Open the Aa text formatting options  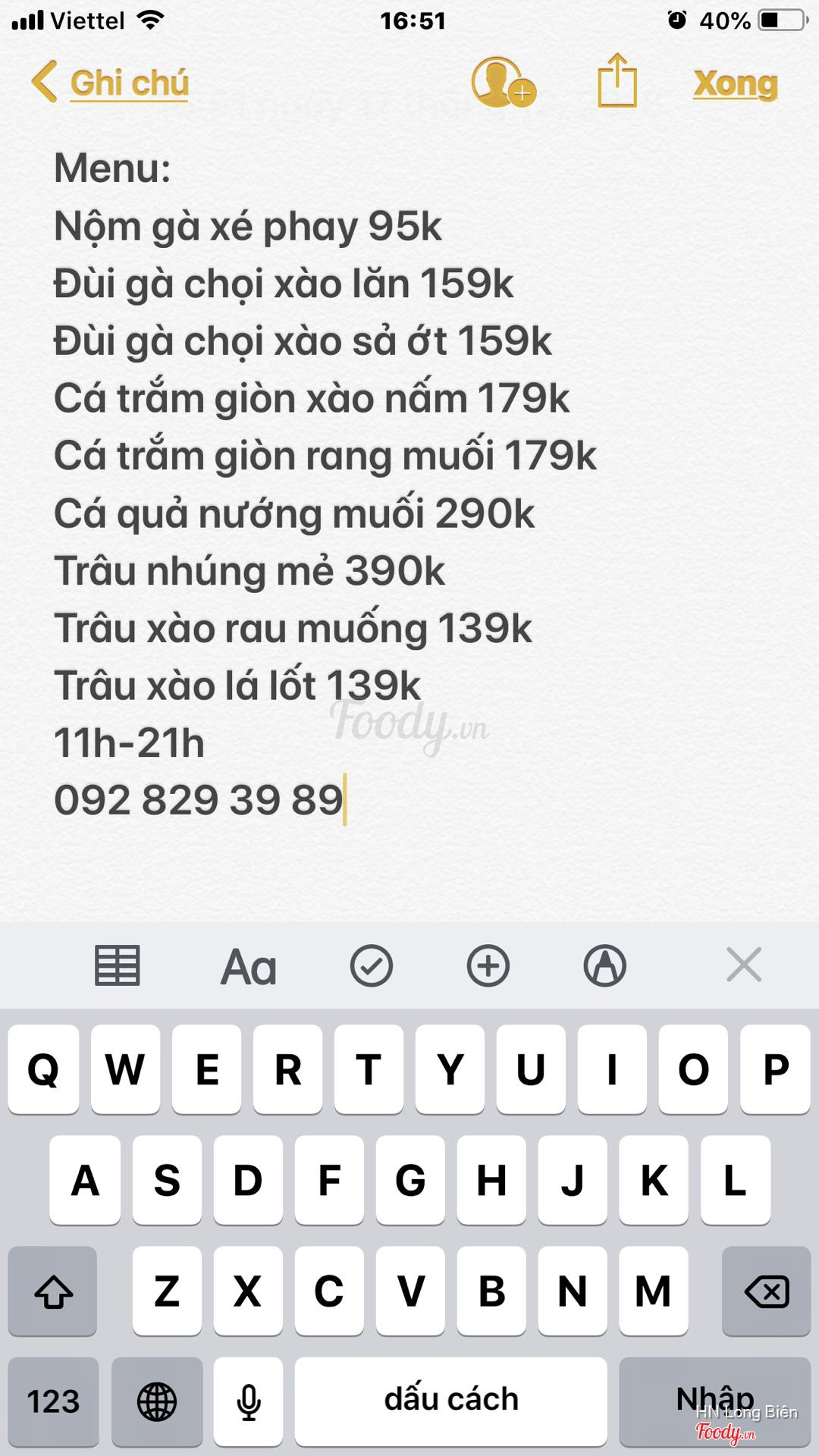click(248, 967)
